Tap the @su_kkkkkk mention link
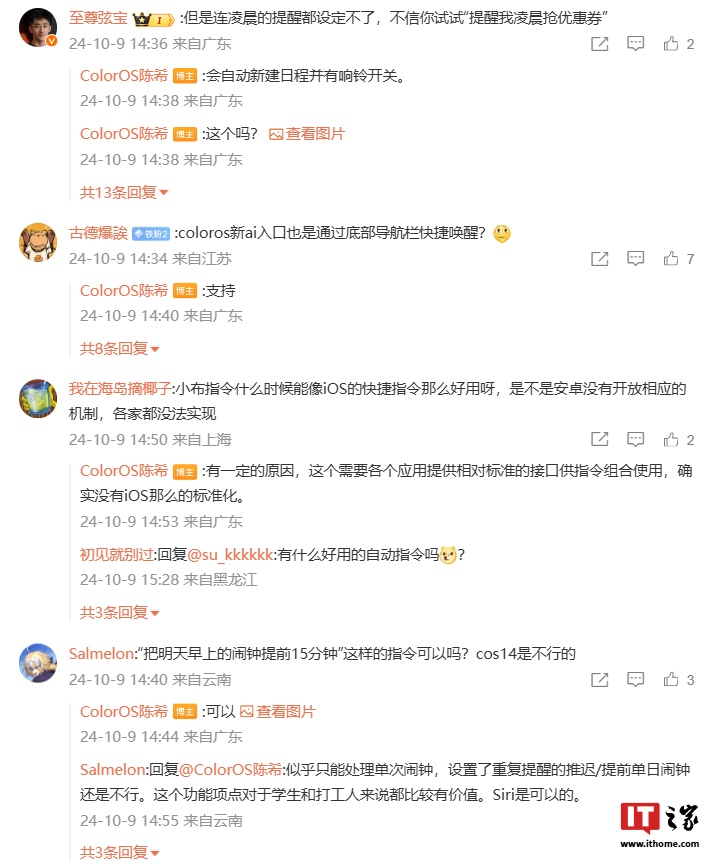 (x=230, y=554)
